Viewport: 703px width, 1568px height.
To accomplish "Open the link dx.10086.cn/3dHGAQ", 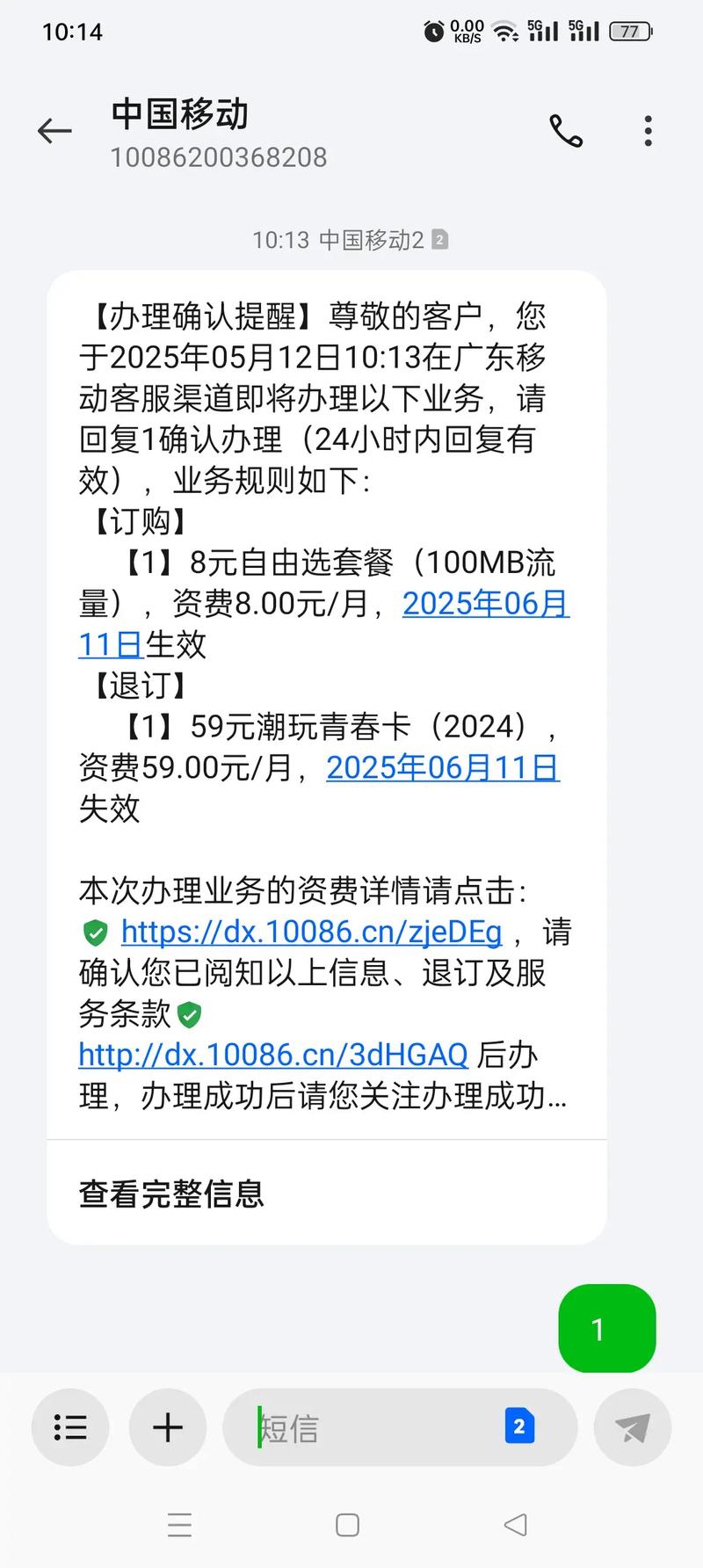I will [272, 1055].
